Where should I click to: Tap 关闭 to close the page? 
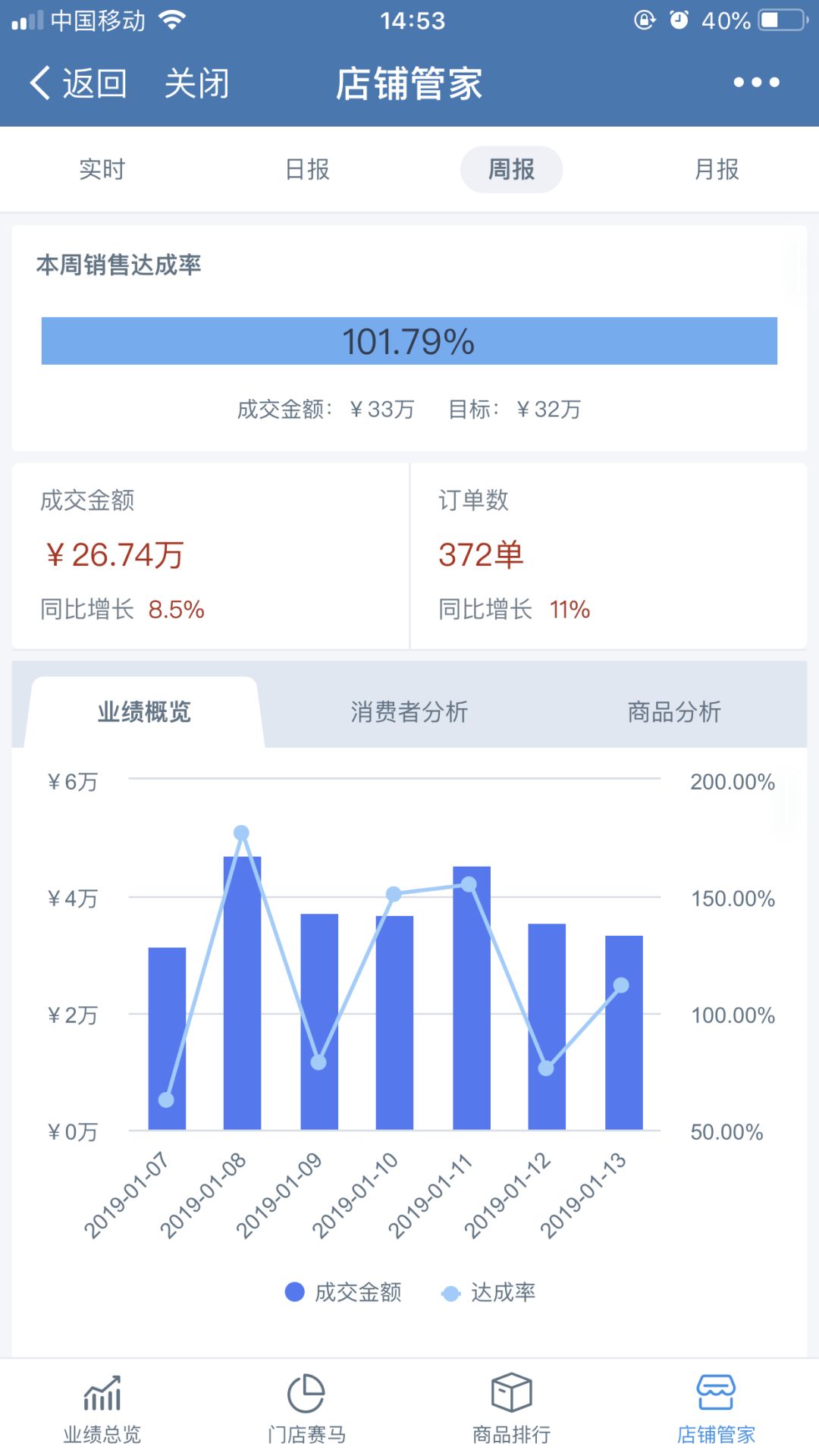197,83
